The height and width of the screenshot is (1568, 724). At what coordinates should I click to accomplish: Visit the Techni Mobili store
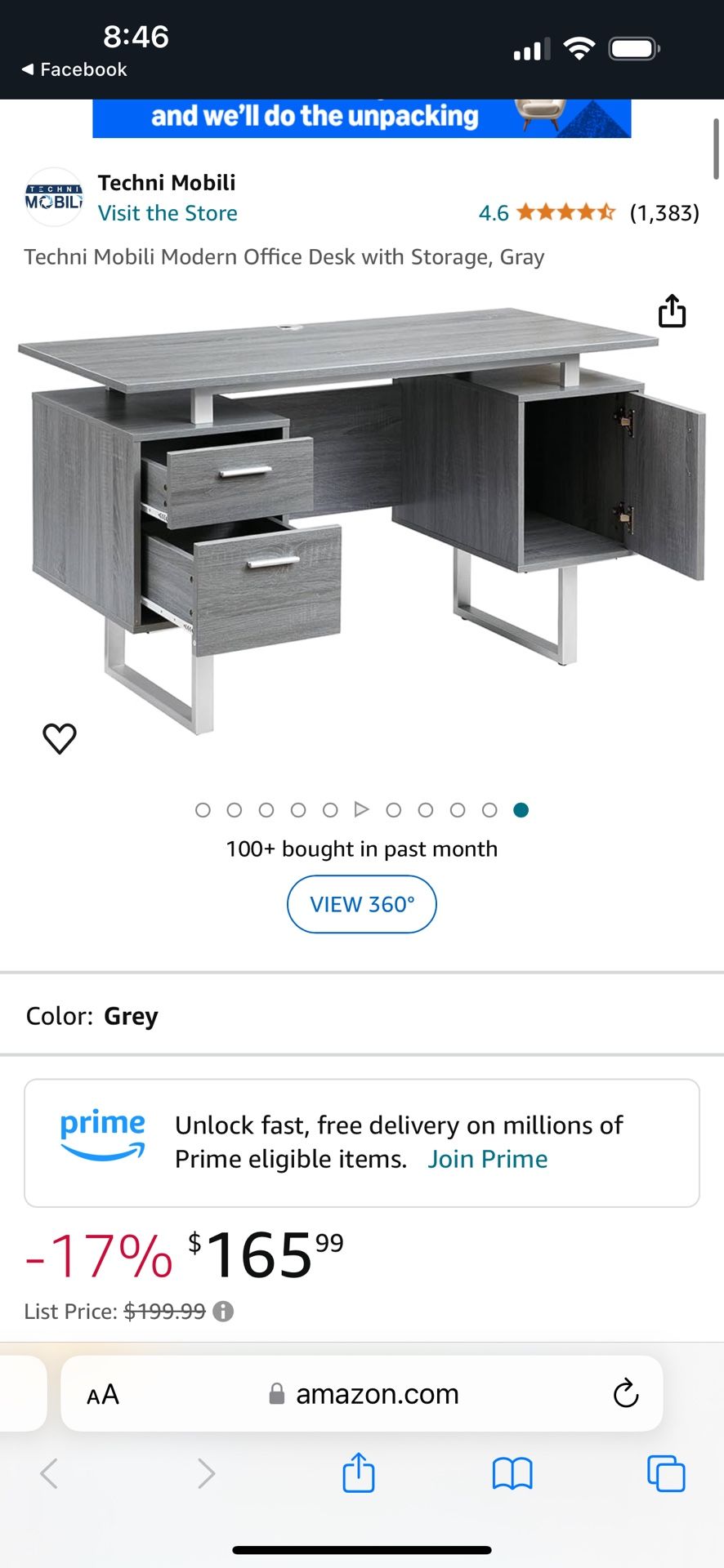click(168, 213)
